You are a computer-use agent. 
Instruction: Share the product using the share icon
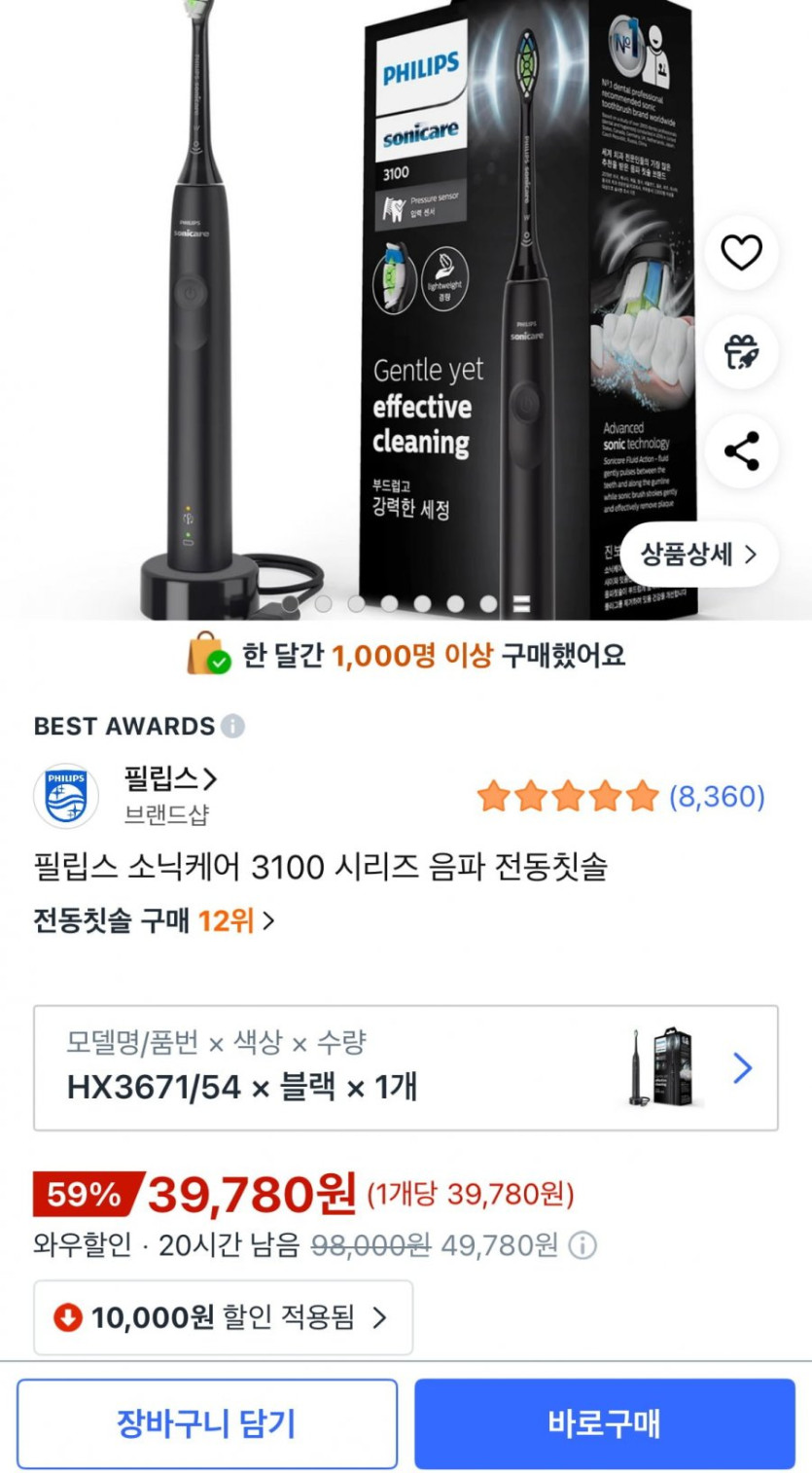(742, 449)
